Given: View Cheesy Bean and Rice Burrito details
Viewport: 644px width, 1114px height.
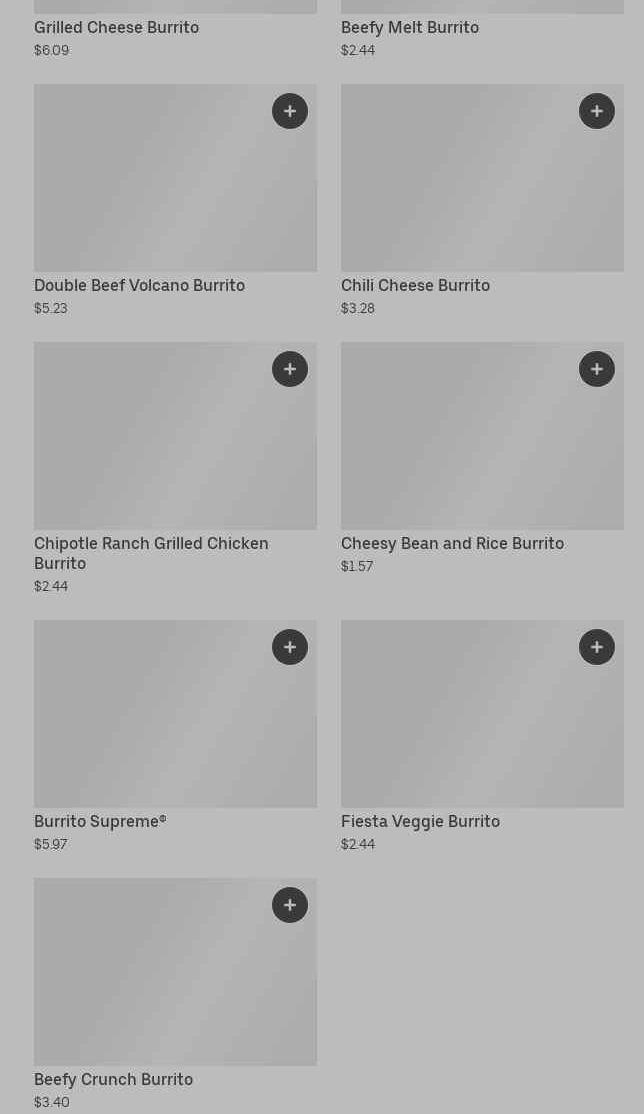Looking at the screenshot, I should click(x=460, y=450).
